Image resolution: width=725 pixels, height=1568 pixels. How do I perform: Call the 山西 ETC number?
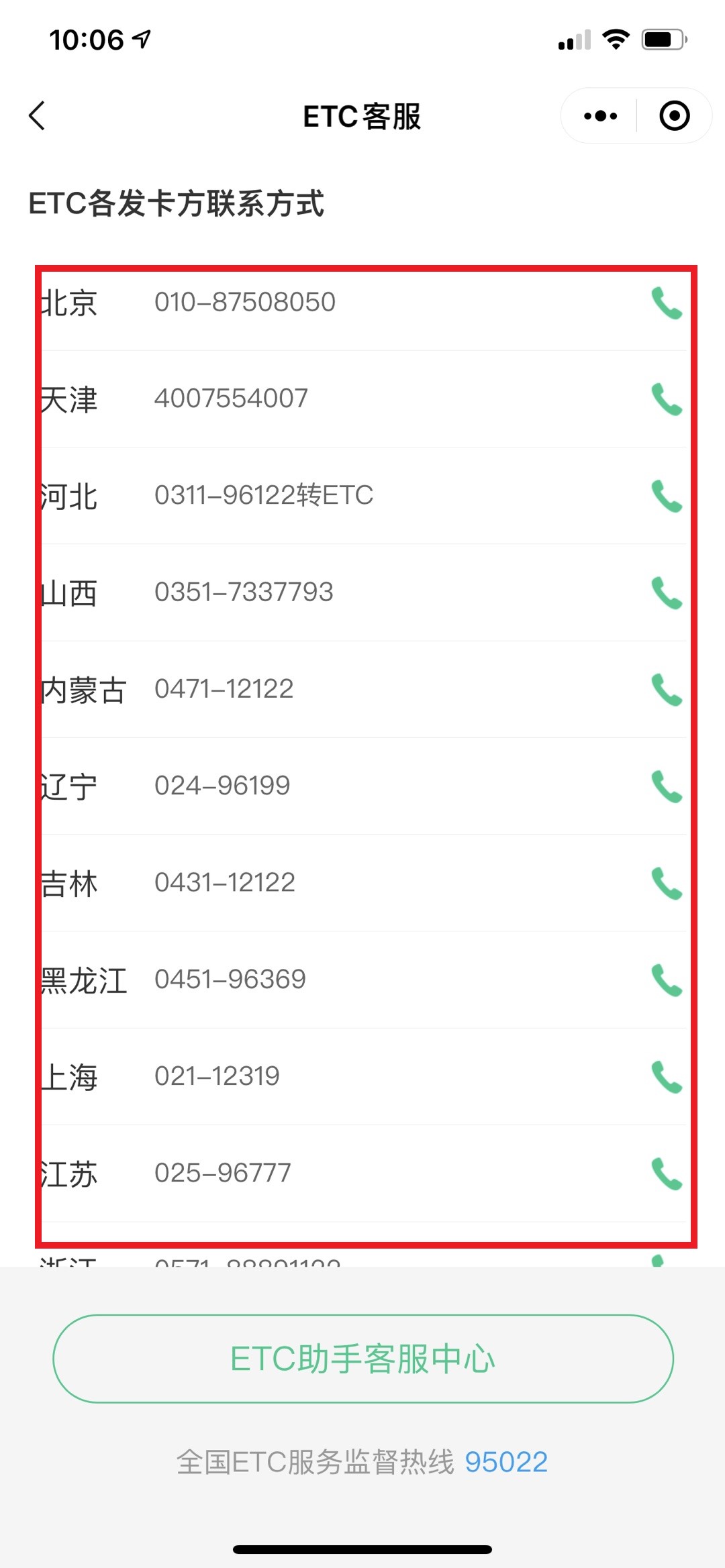point(667,593)
